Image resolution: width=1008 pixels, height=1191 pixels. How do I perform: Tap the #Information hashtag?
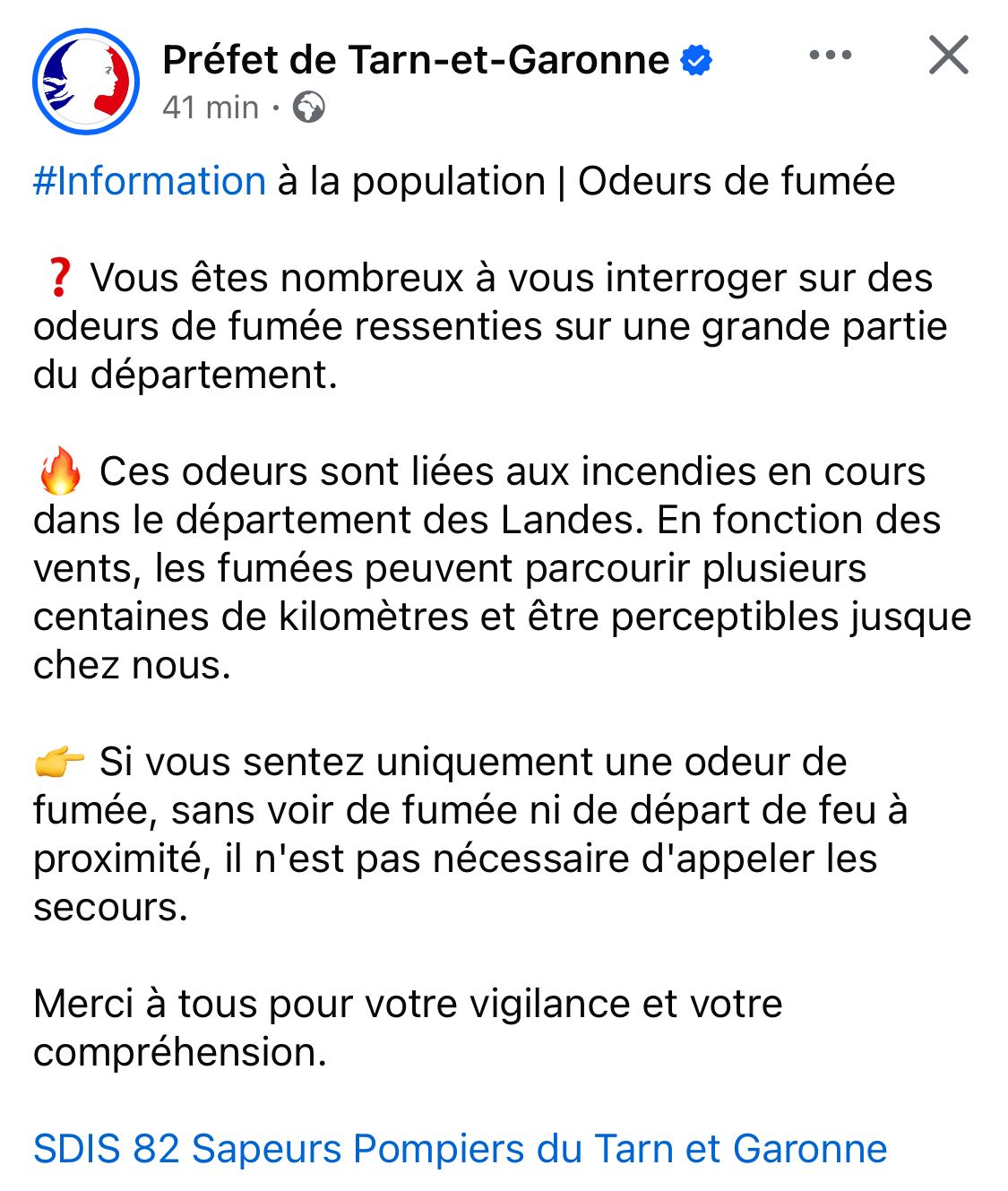150,181
